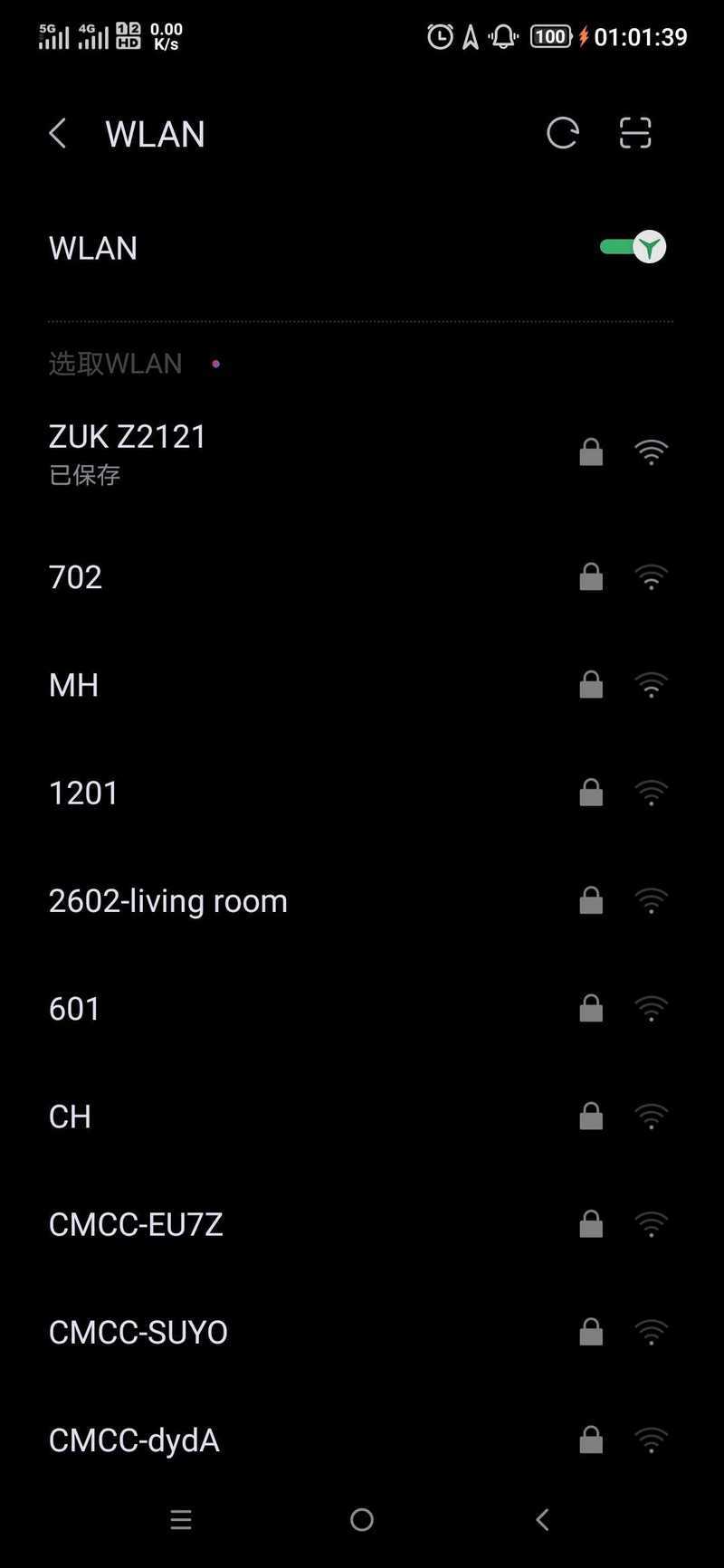
Task: Select the 702 network
Action: 362,577
